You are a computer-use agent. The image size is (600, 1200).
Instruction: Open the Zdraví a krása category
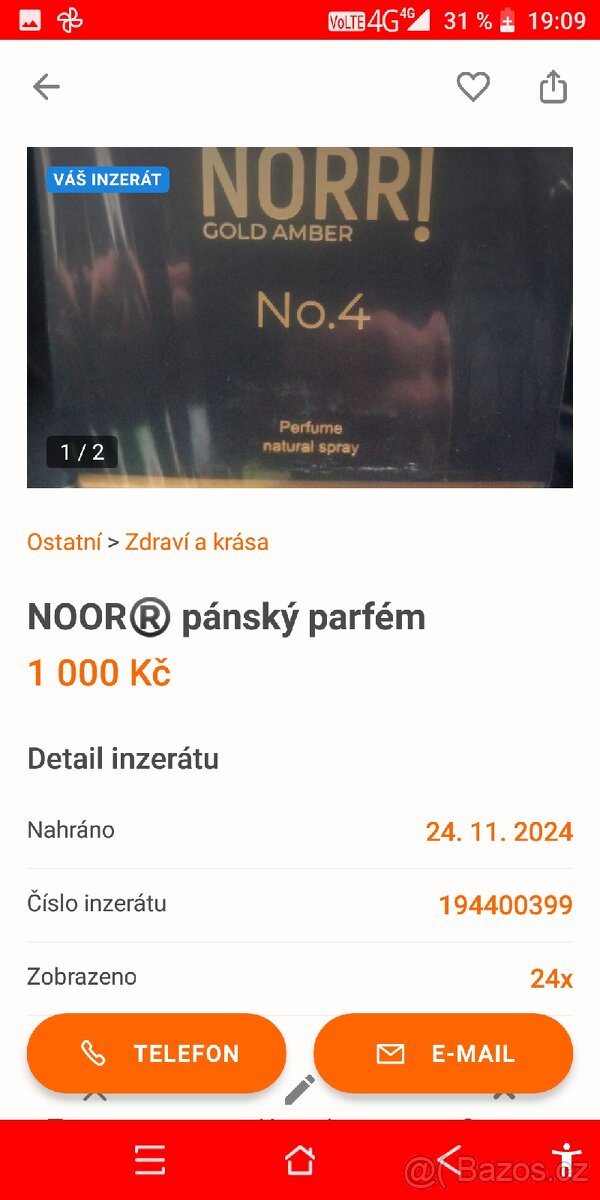click(x=197, y=542)
